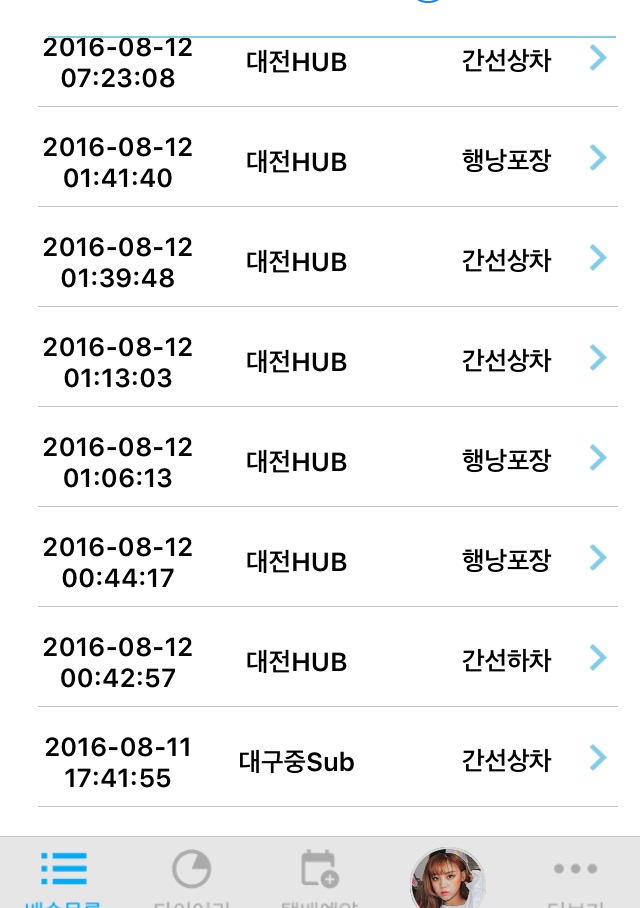This screenshot has height=908, width=640.
Task: Switch to the delivery list tab
Action: (64, 874)
